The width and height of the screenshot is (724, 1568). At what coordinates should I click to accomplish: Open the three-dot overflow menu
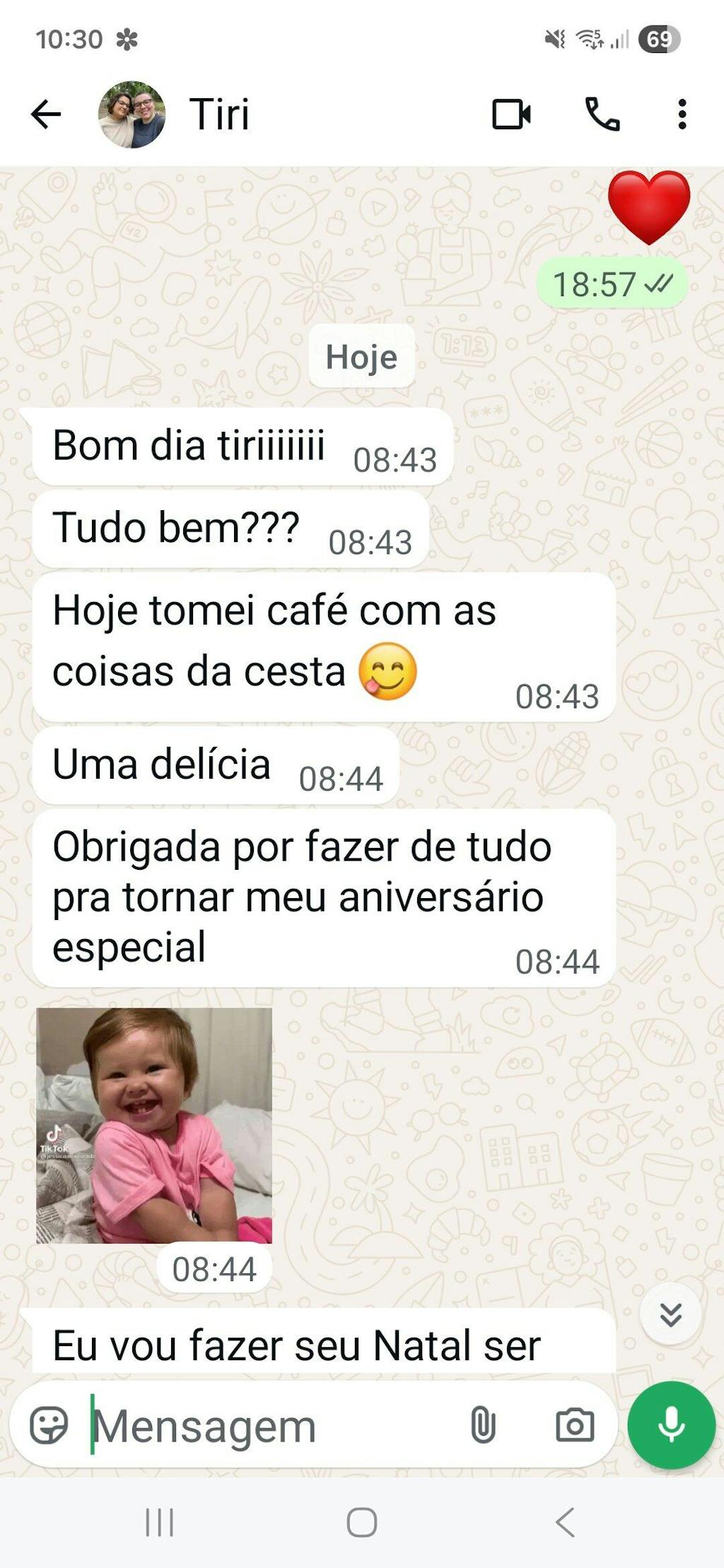click(682, 114)
